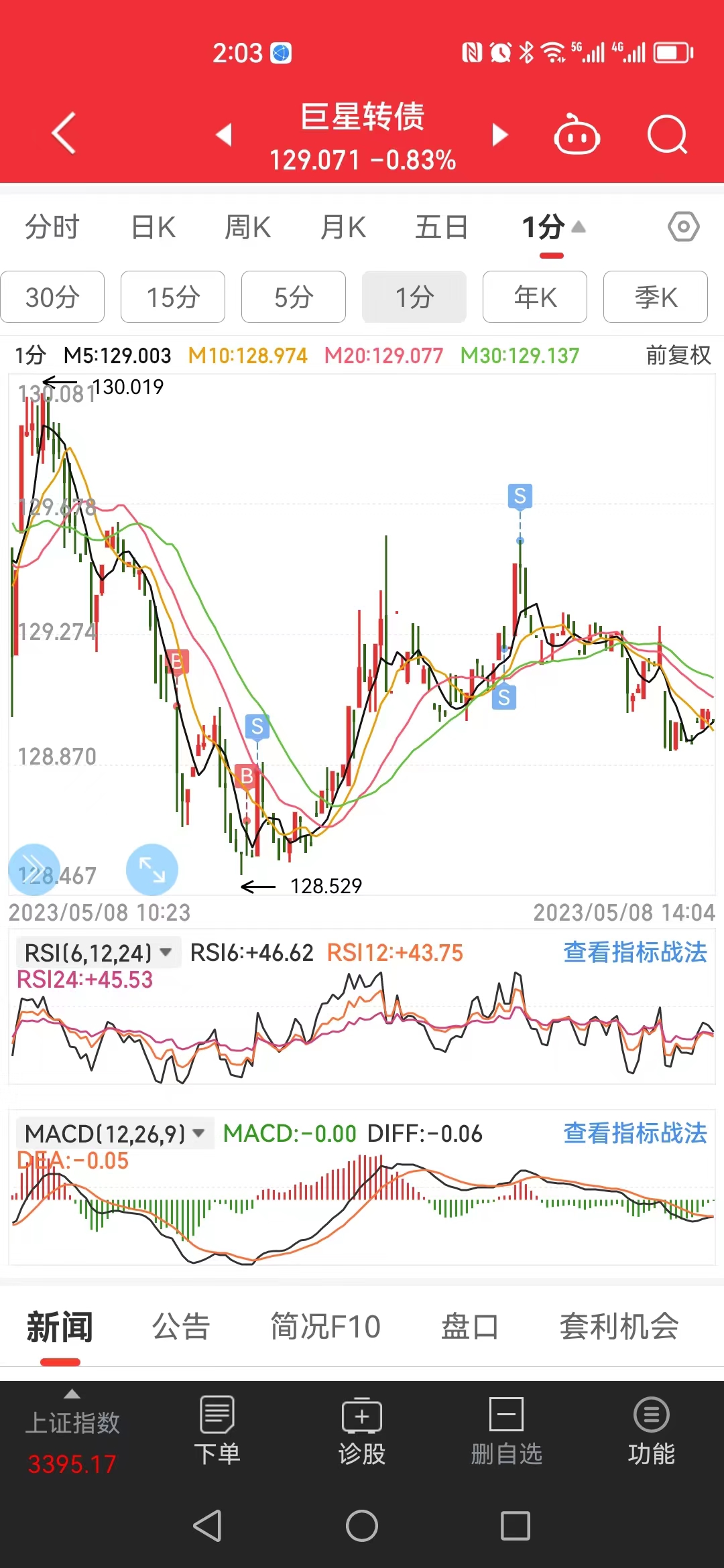This screenshot has height=1568, width=724.
Task: Open the chart settings gear icon
Action: point(682,226)
